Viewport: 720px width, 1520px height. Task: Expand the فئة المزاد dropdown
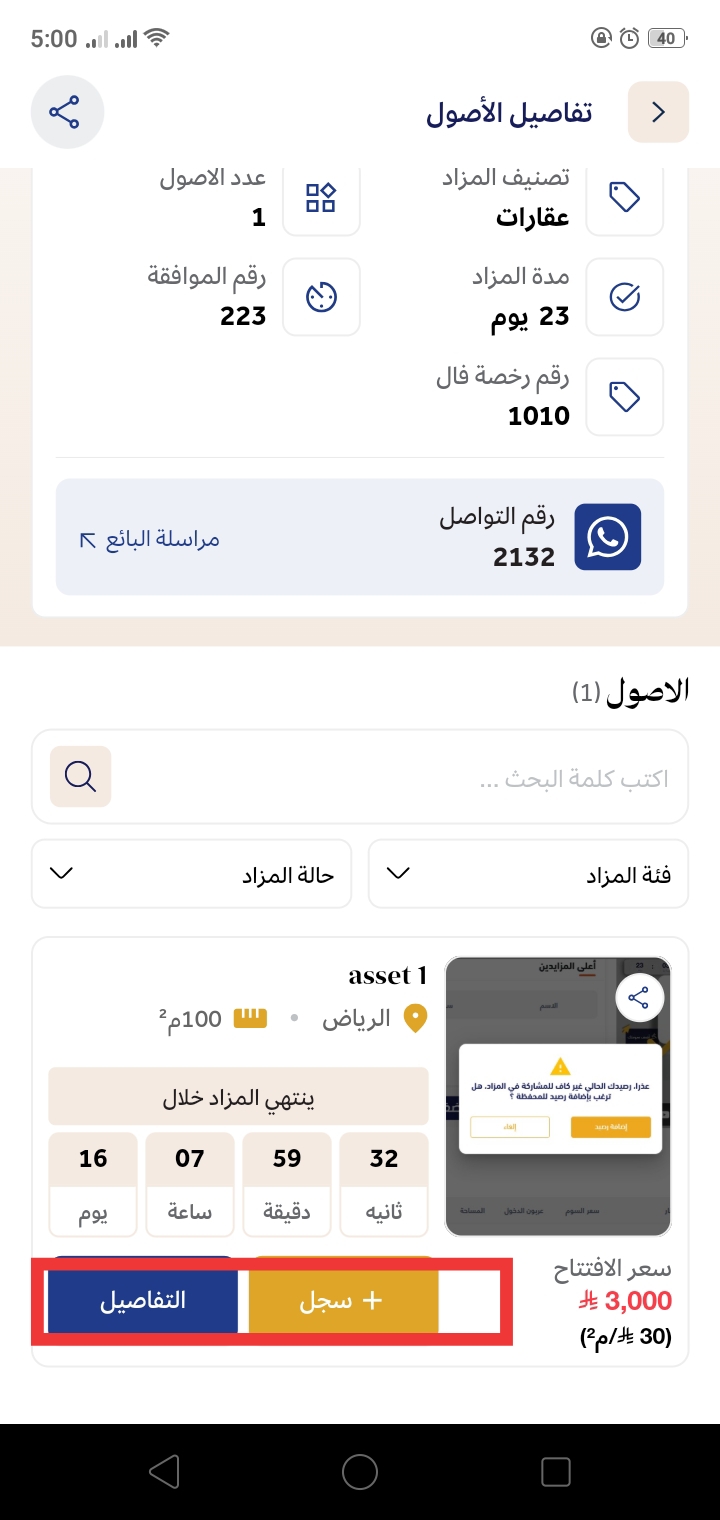528,874
